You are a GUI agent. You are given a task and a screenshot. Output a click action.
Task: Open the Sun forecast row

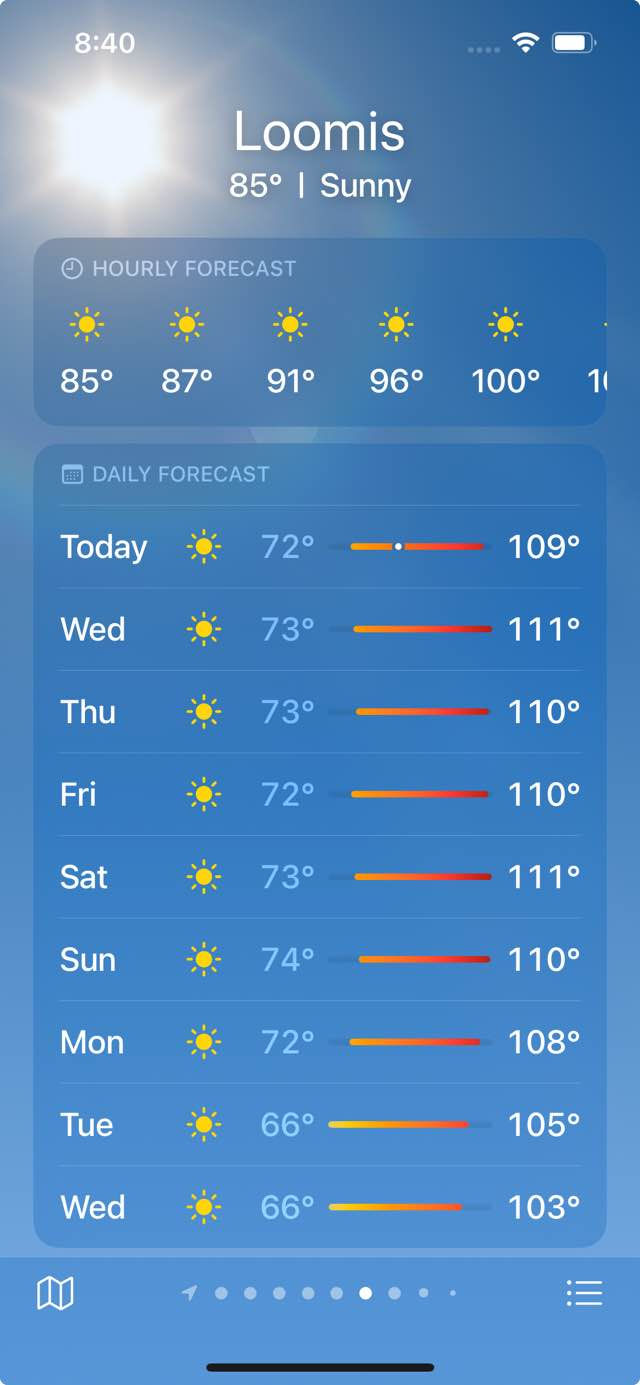(320, 960)
